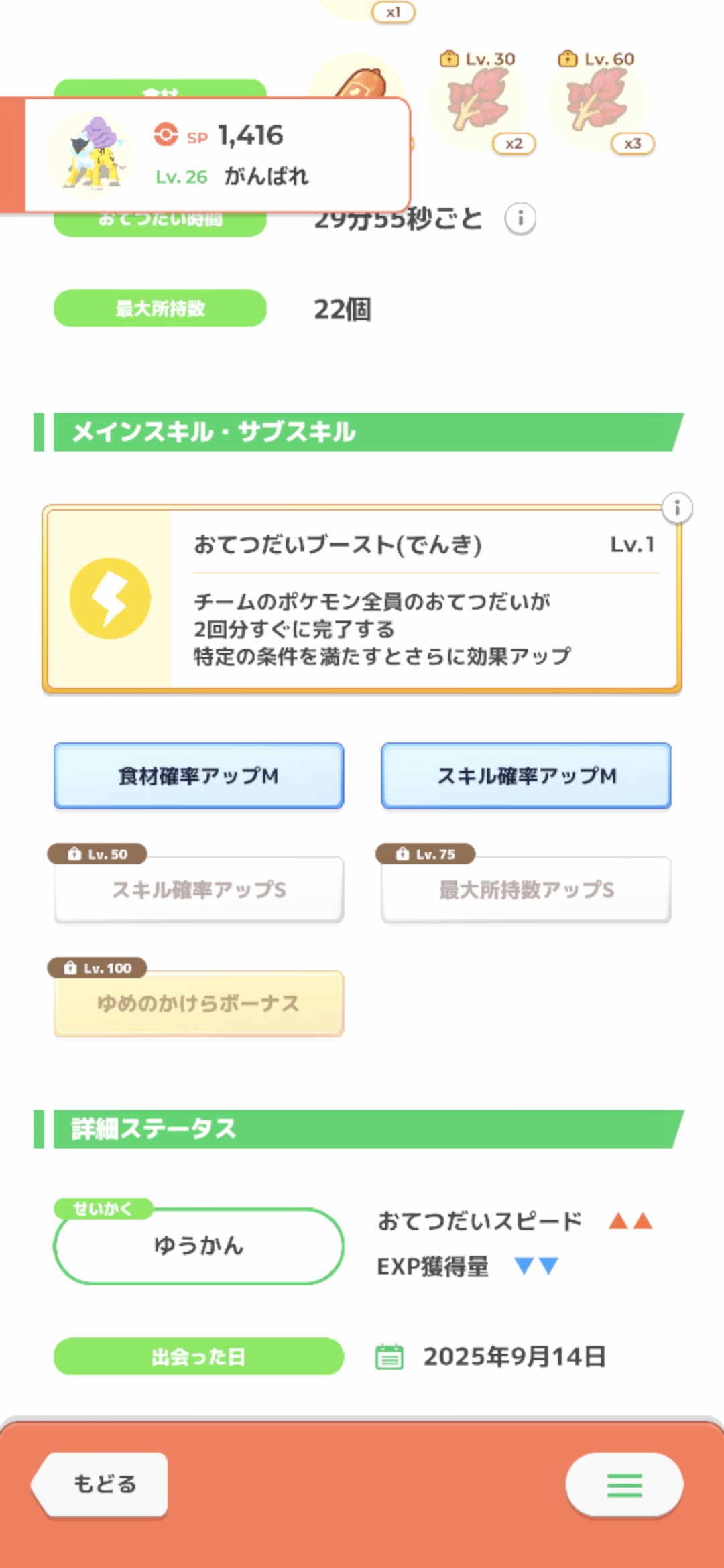Screen dimensions: 724x1568
Task: Tap the 食材確率アップM sub skill
Action: pos(199,776)
